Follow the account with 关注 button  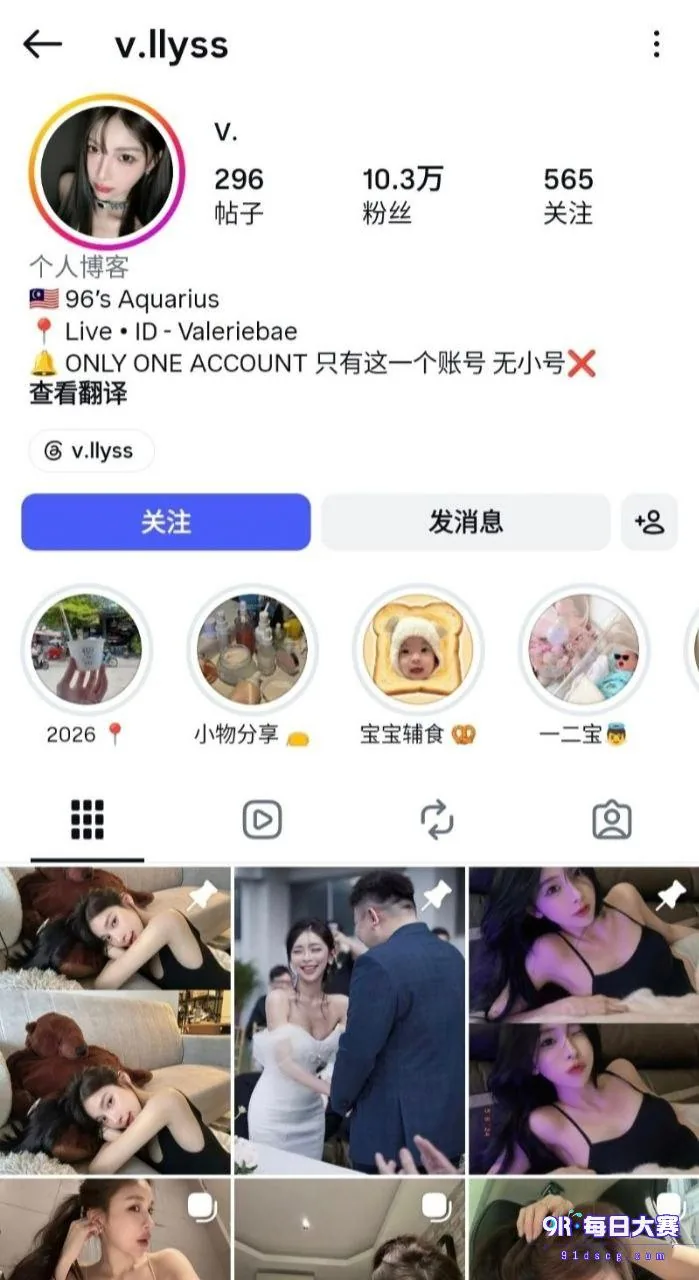166,522
